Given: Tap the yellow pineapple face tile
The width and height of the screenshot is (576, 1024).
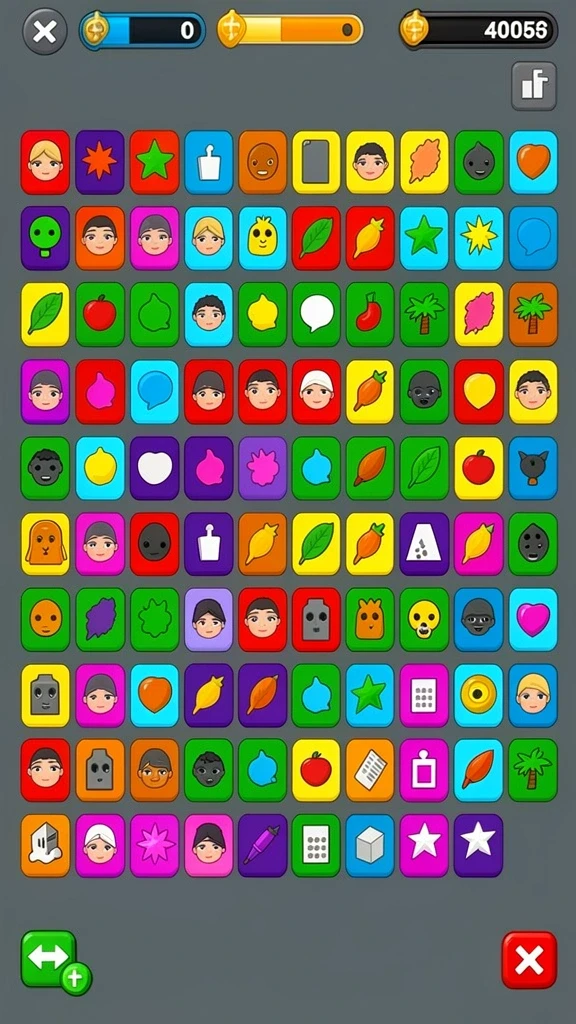Looking at the screenshot, I should click(263, 238).
